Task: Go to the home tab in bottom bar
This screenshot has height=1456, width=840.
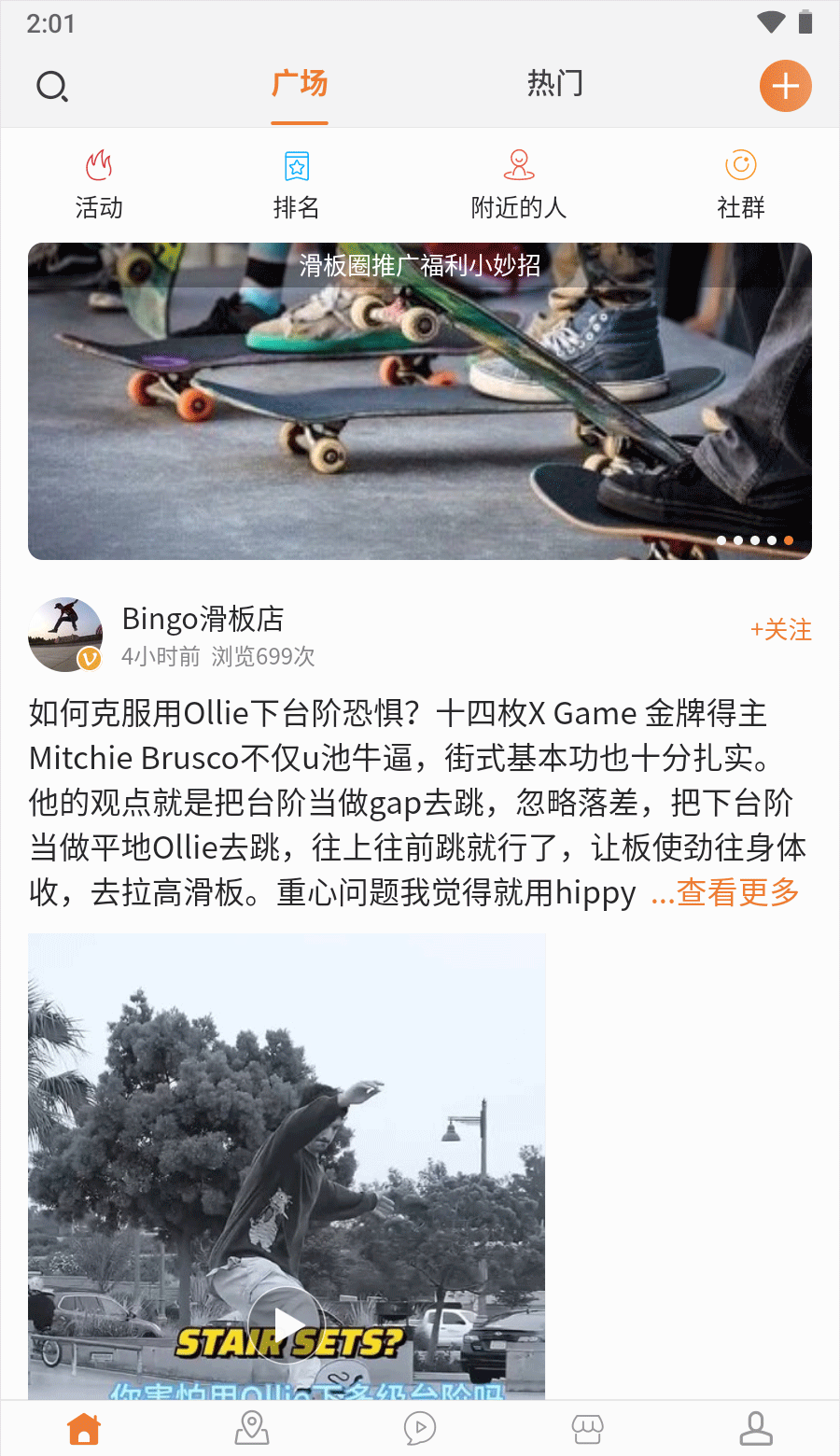Action: coord(84,1428)
